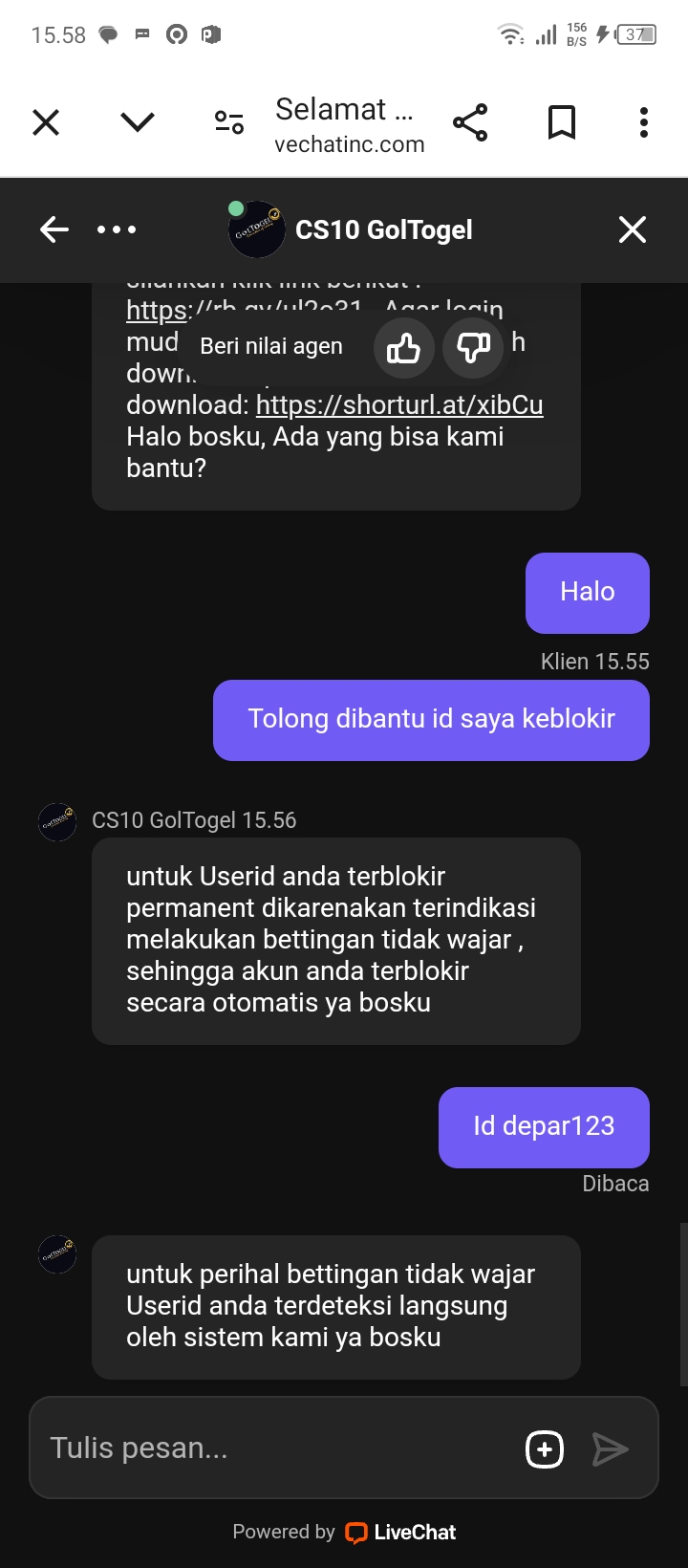This screenshot has width=688, height=1568.
Task: Expand the browser's down chevron
Action: (x=138, y=122)
